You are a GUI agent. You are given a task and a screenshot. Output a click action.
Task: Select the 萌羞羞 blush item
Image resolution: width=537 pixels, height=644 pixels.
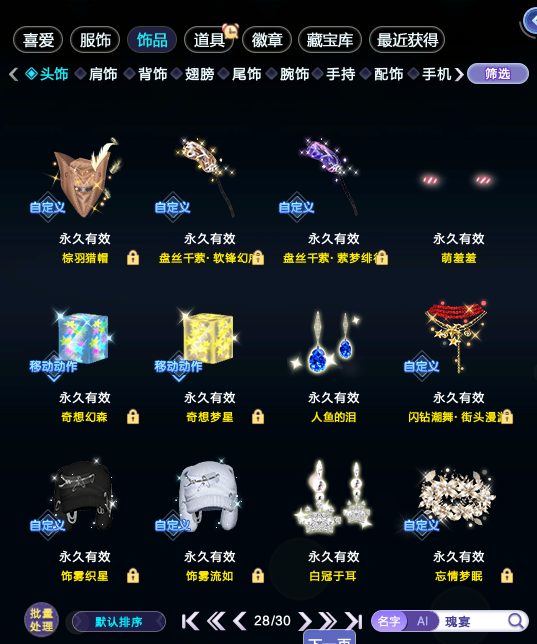pyautogui.click(x=458, y=180)
